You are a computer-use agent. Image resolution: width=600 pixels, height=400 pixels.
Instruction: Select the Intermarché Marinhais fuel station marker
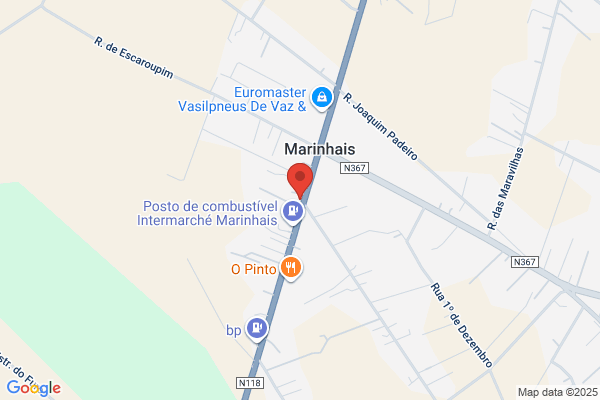click(293, 212)
